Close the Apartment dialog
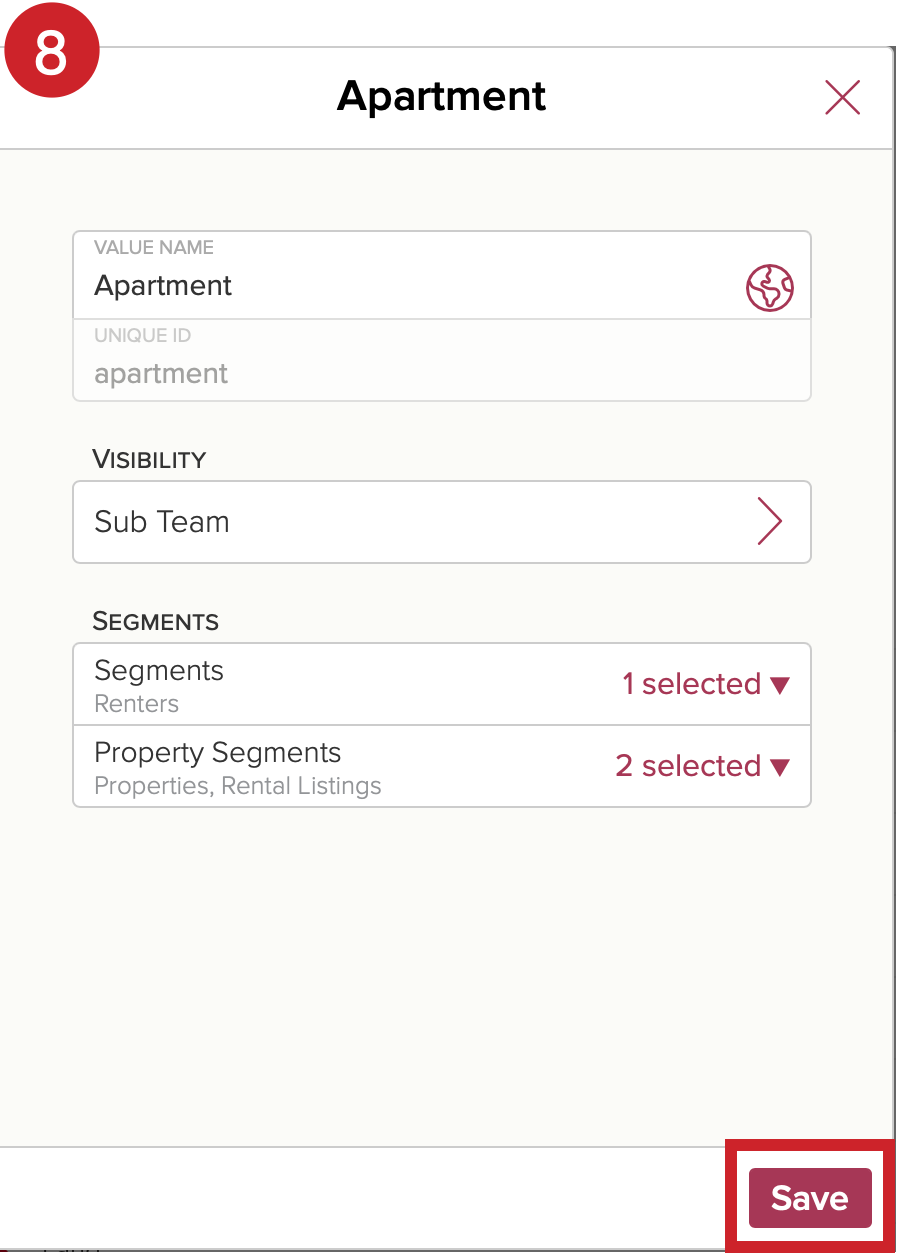 coord(842,97)
